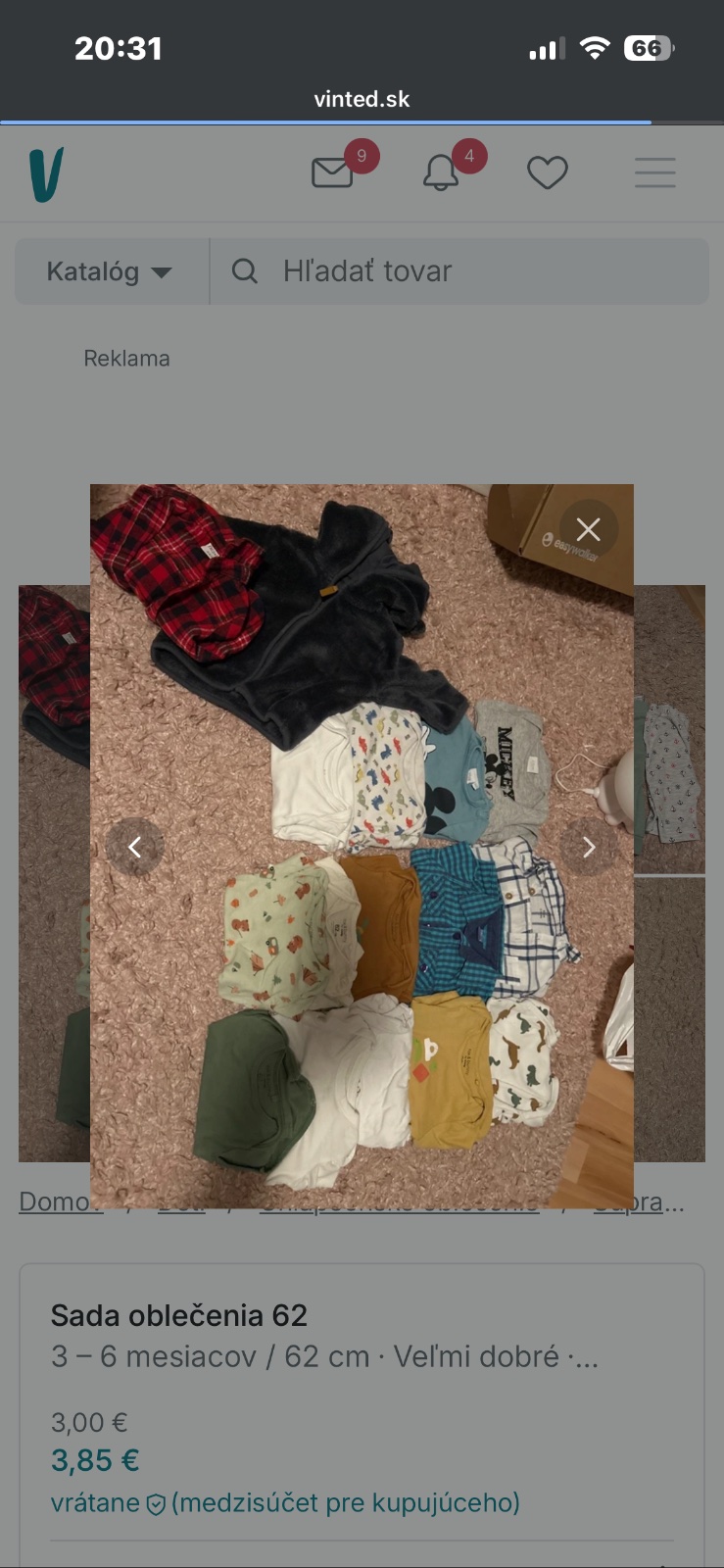Go back to the previous photo with the left arrow
The width and height of the screenshot is (724, 1568).
pyautogui.click(x=135, y=847)
